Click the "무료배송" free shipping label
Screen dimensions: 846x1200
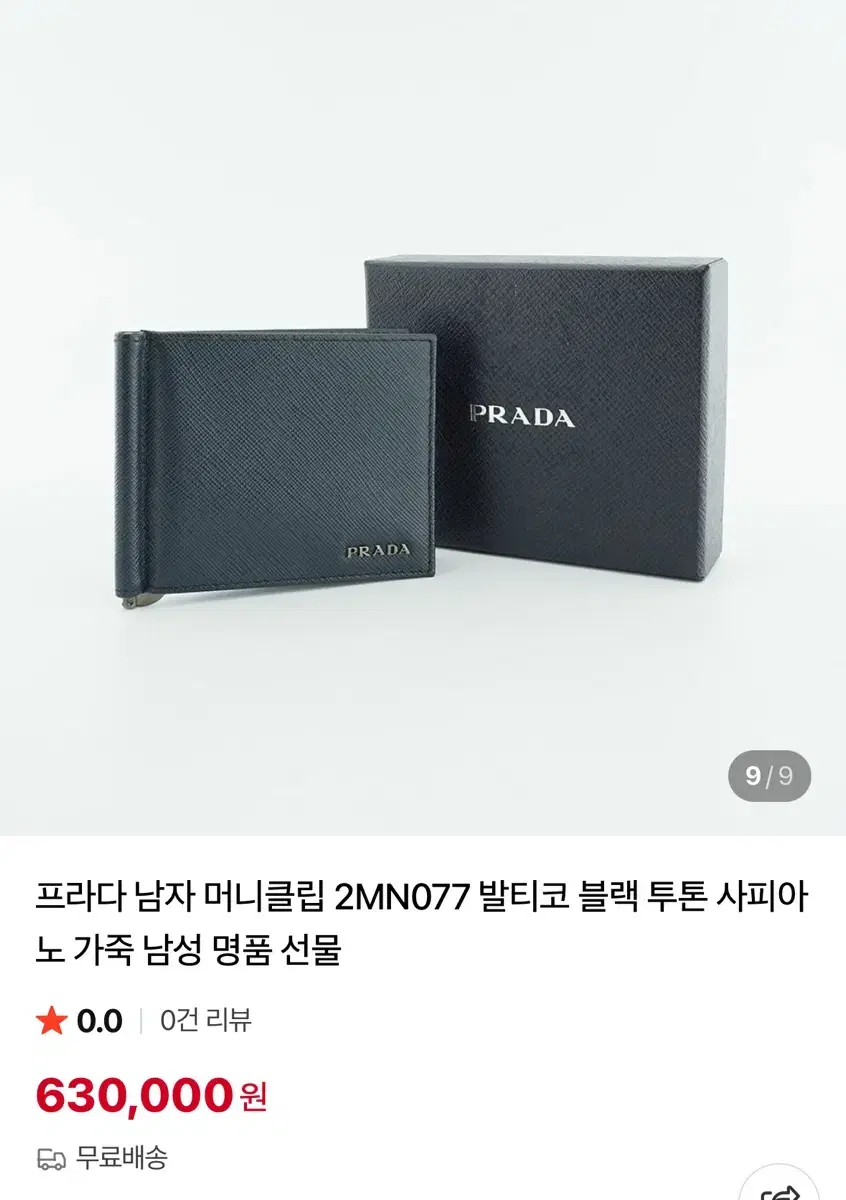click(x=123, y=1160)
